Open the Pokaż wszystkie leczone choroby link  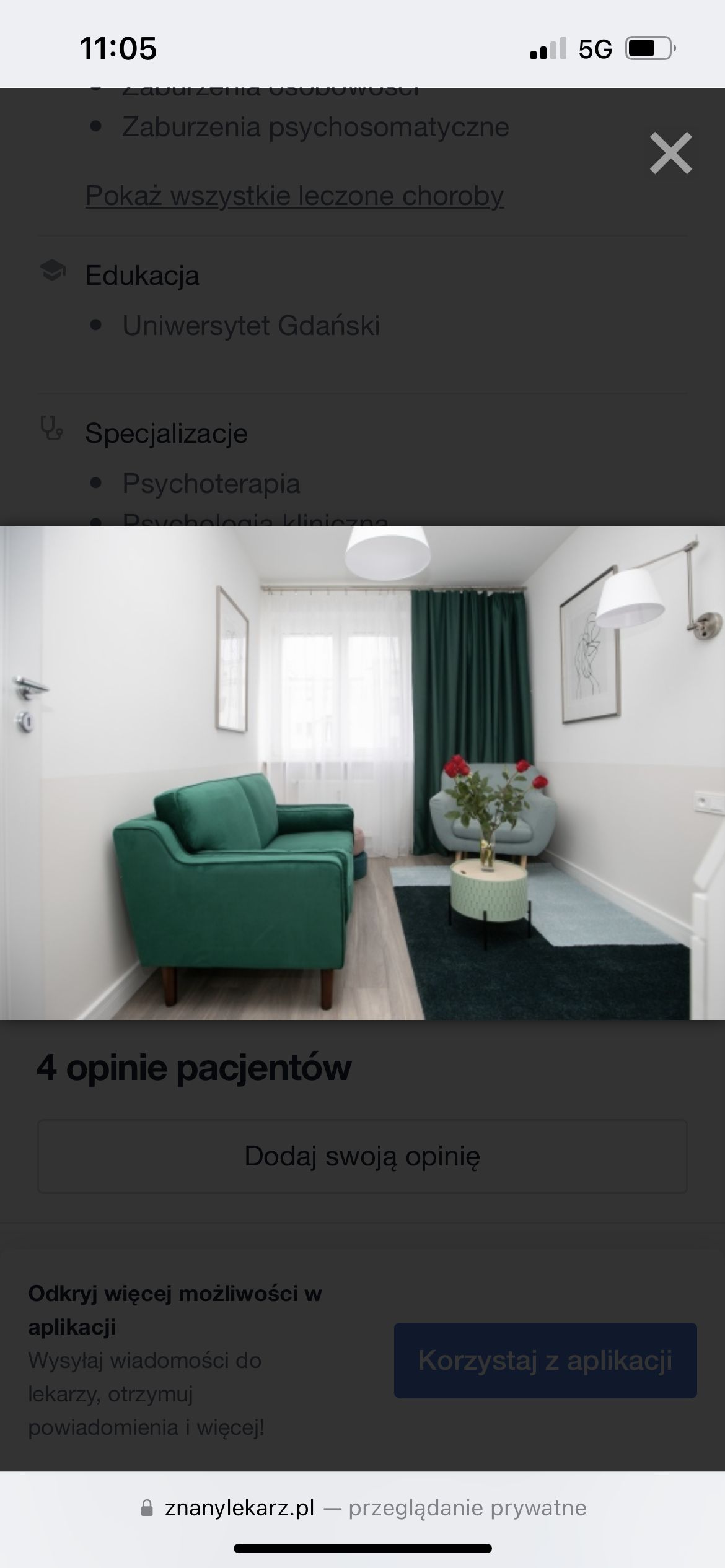(x=294, y=196)
